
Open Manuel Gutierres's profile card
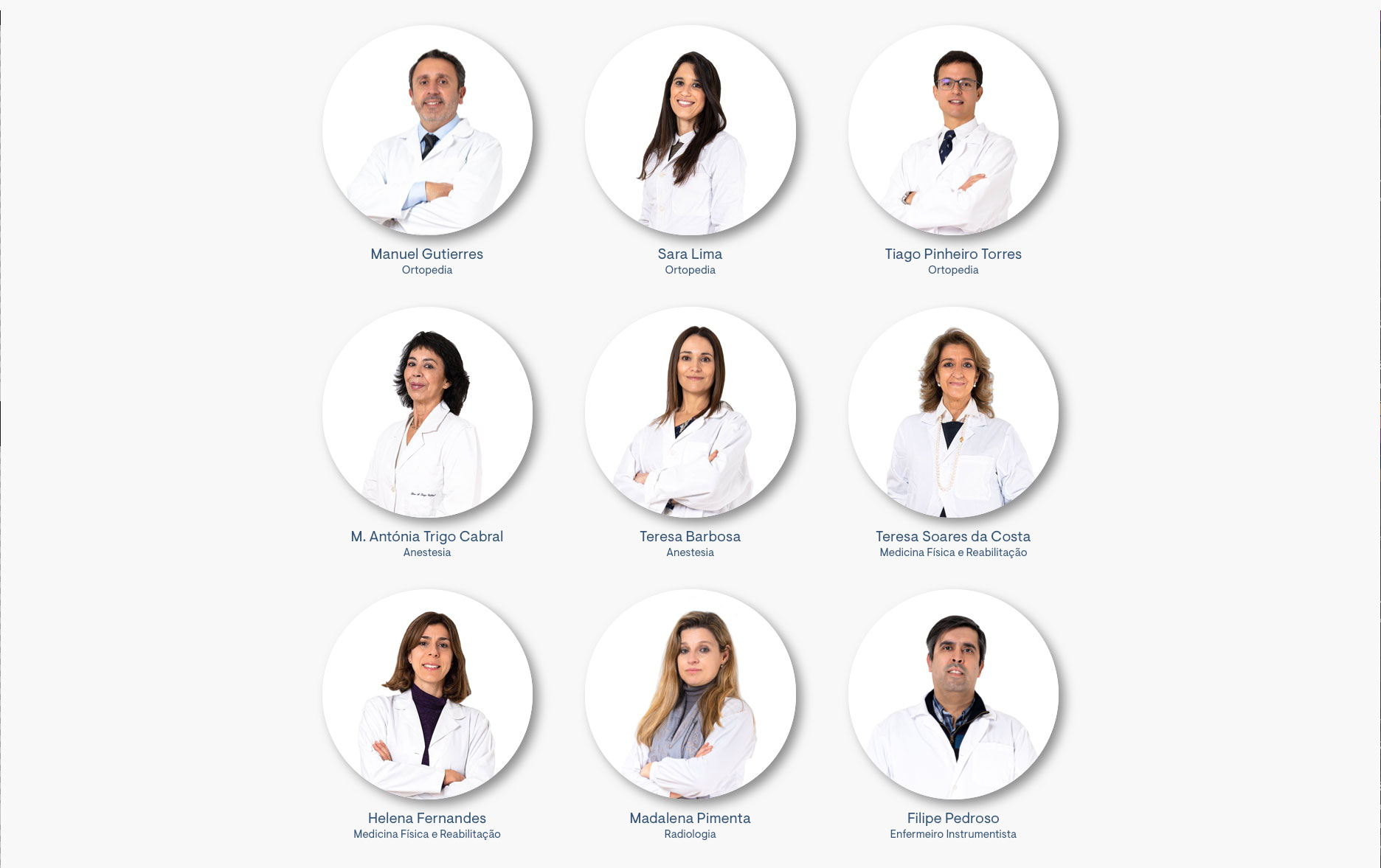coord(427,131)
